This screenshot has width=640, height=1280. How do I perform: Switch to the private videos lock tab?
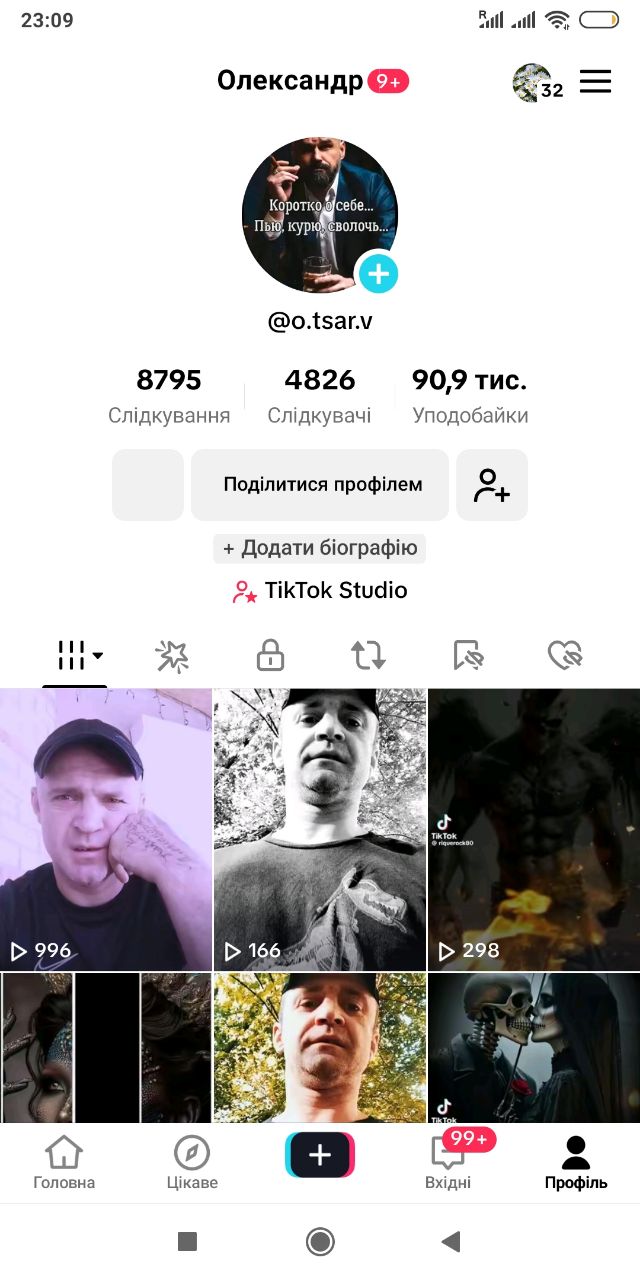pyautogui.click(x=270, y=656)
